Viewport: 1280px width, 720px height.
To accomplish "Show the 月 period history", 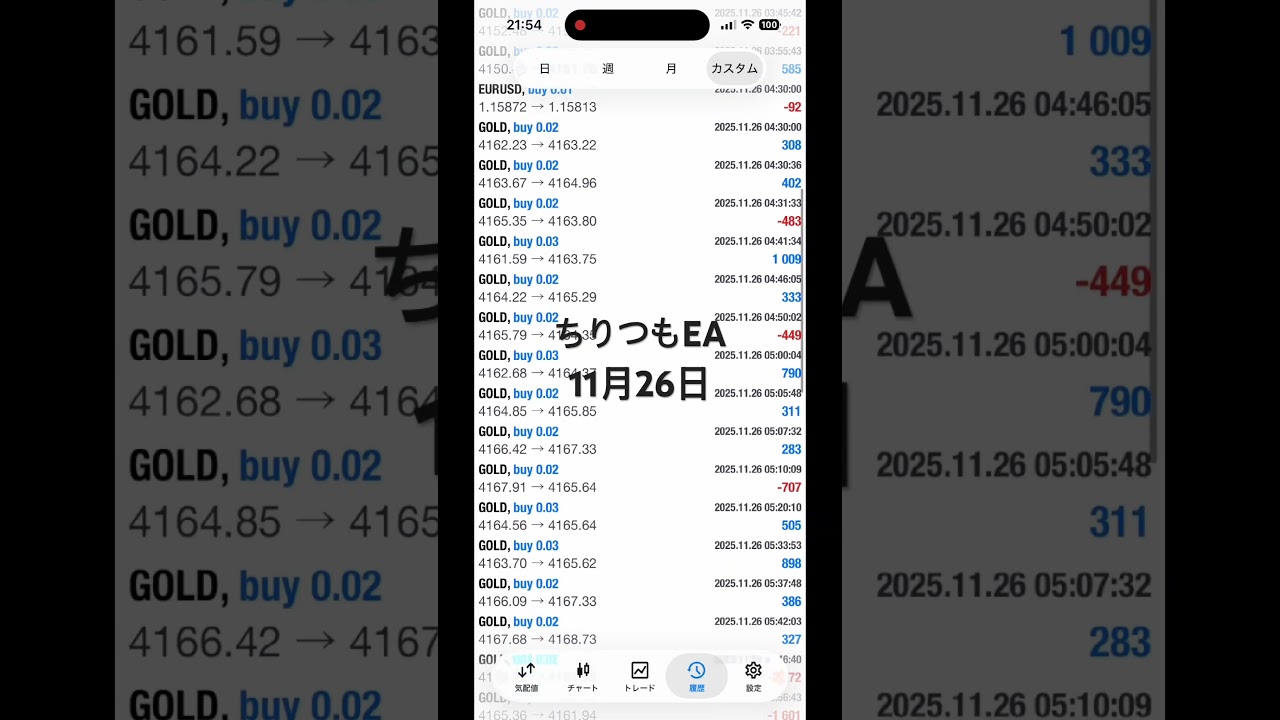I will click(x=671, y=69).
